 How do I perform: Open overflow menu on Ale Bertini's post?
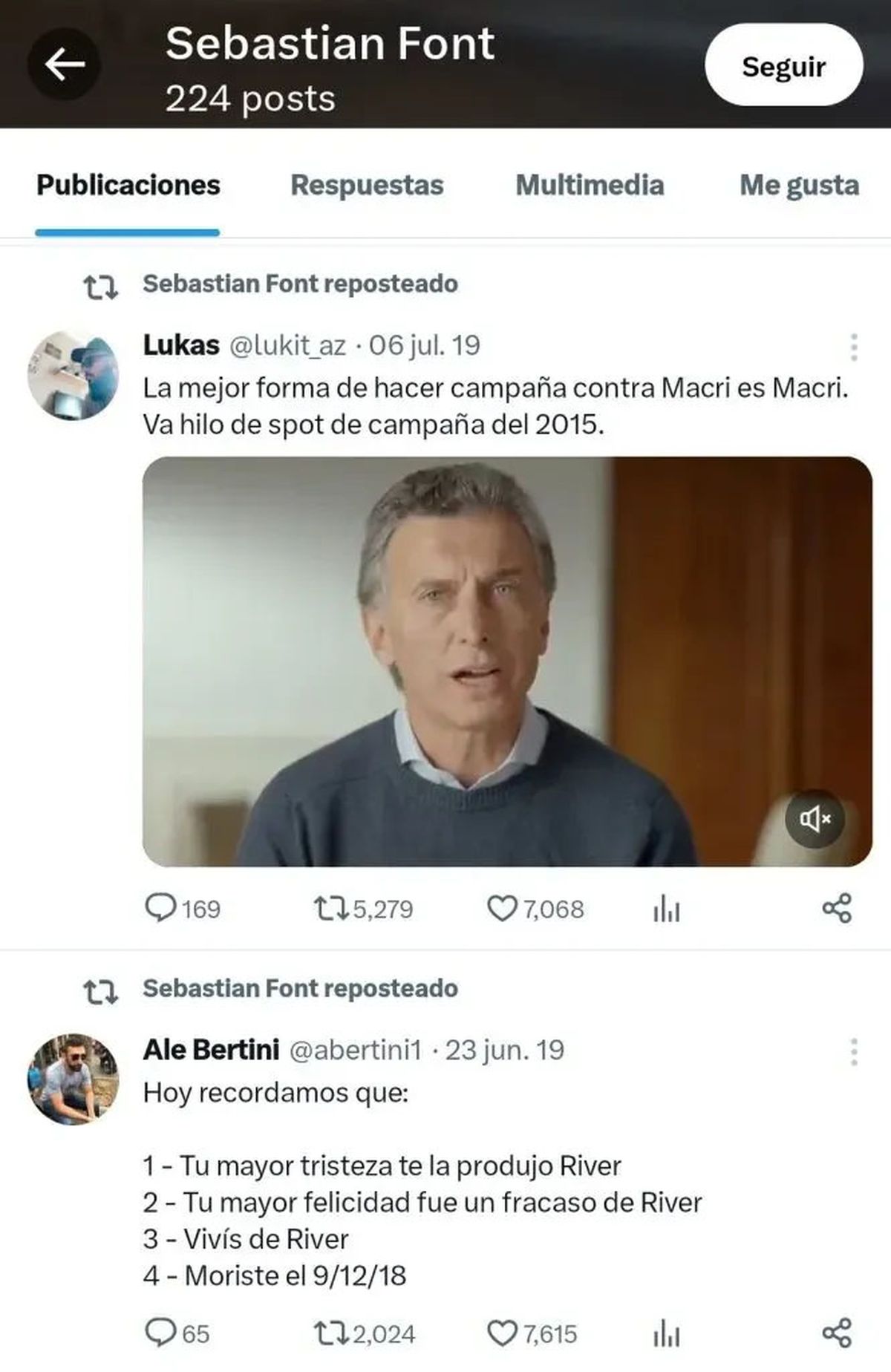(854, 1051)
